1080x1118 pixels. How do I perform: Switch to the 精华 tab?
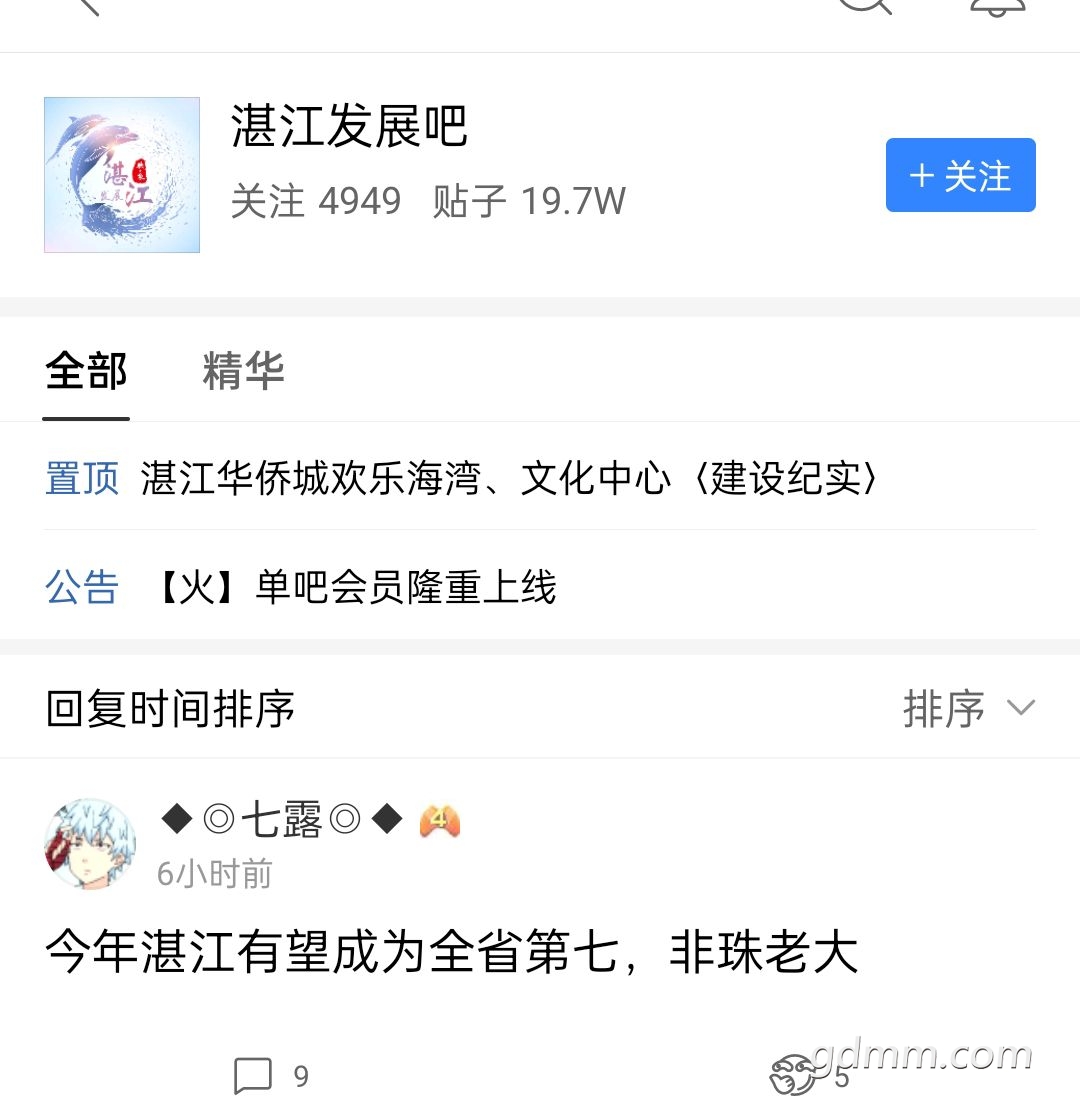tap(243, 371)
